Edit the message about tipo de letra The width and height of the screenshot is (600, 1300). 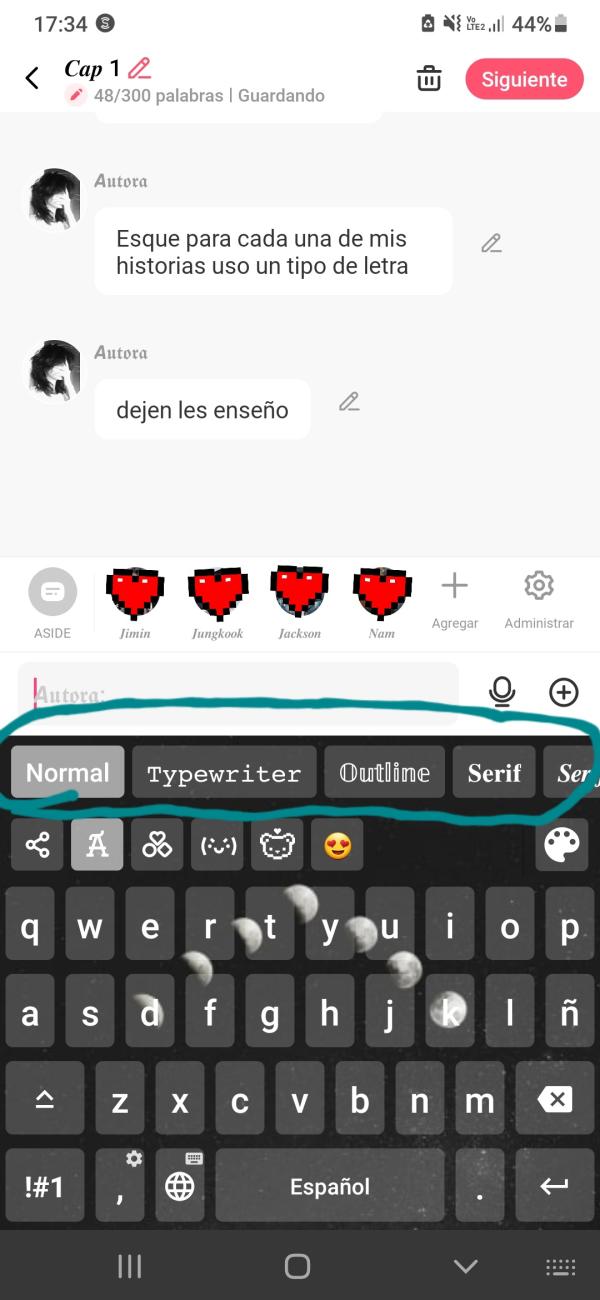pyautogui.click(x=491, y=243)
